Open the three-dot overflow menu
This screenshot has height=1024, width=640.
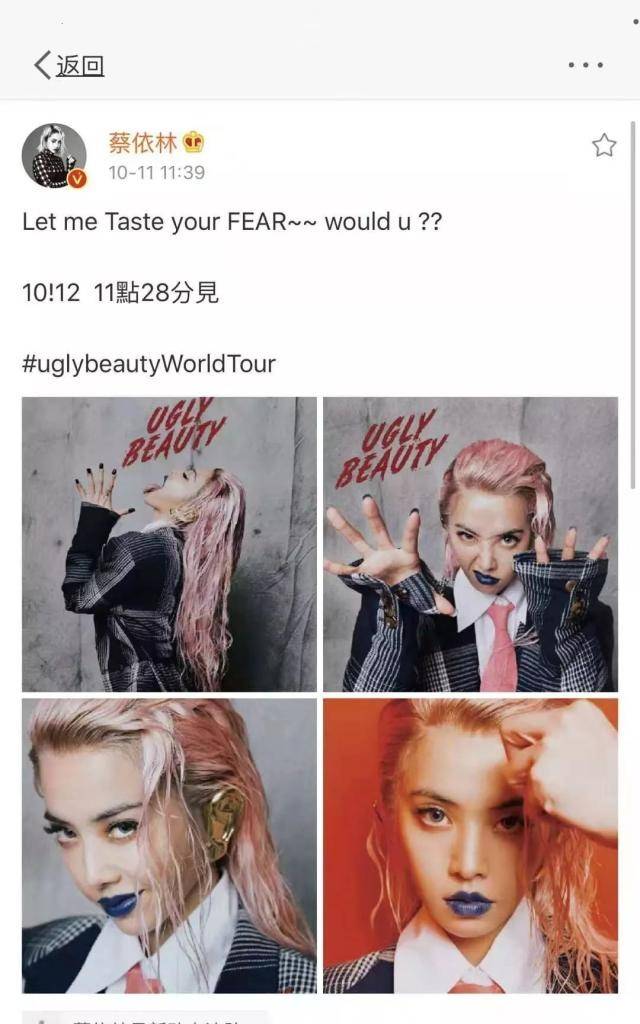pyautogui.click(x=585, y=65)
